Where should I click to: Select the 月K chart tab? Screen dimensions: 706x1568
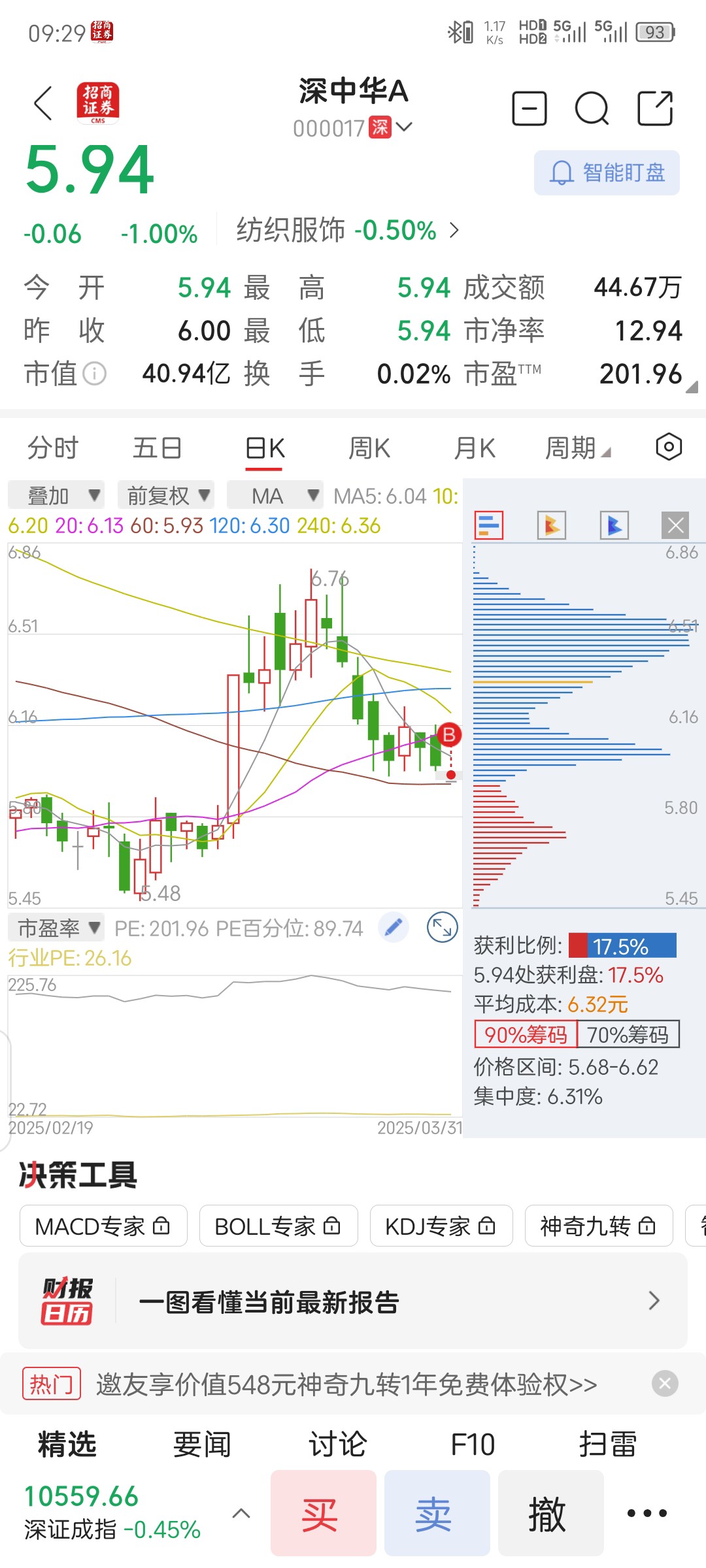[475, 448]
